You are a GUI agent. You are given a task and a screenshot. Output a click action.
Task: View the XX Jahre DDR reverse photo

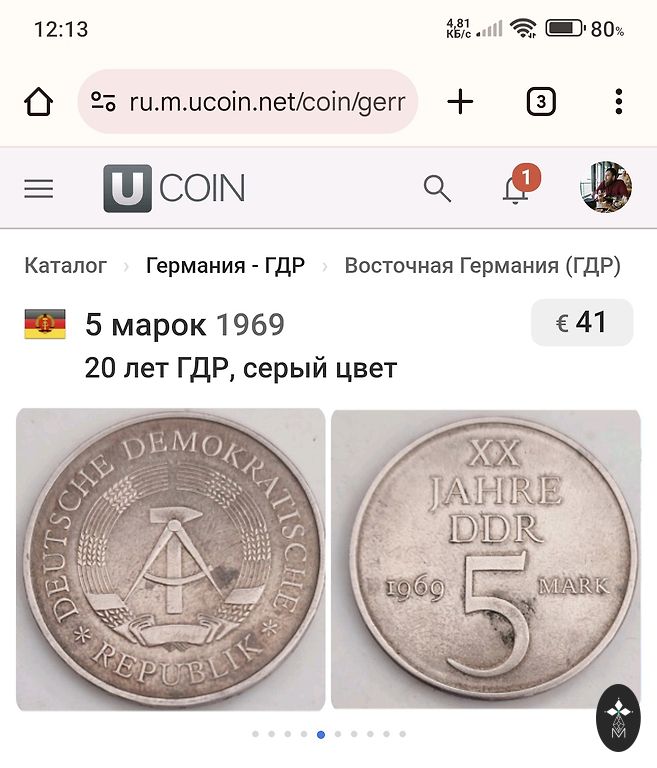[x=486, y=560]
